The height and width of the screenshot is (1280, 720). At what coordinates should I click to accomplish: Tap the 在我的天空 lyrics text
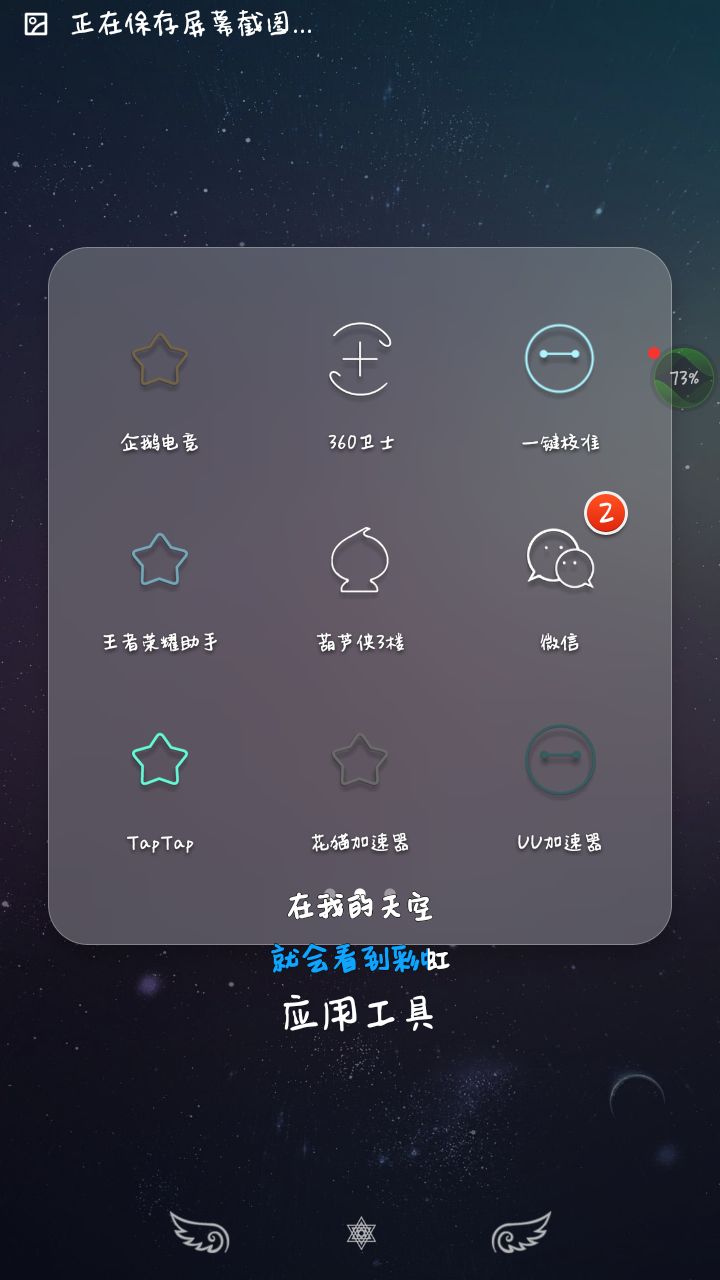358,908
